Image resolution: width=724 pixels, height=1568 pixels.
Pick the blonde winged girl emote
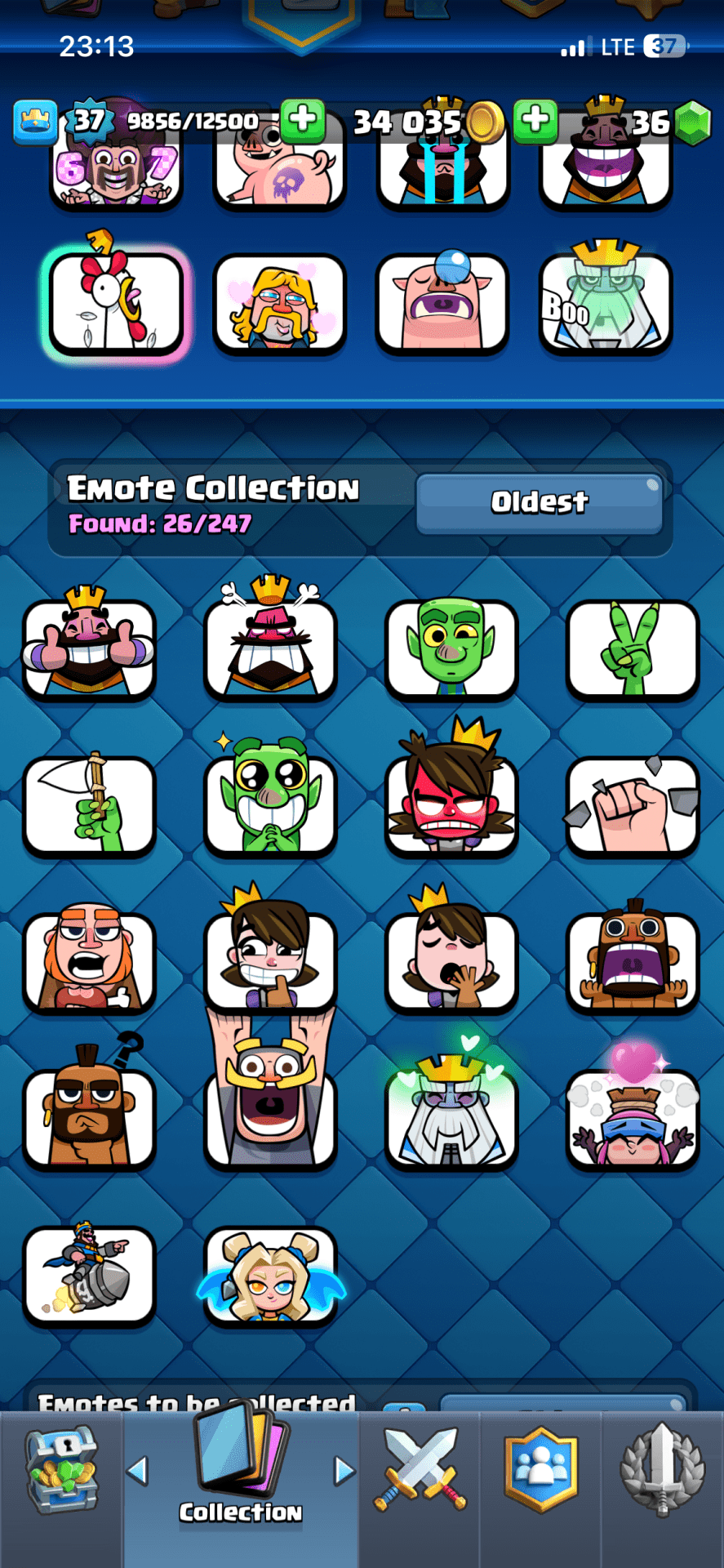tap(271, 1275)
